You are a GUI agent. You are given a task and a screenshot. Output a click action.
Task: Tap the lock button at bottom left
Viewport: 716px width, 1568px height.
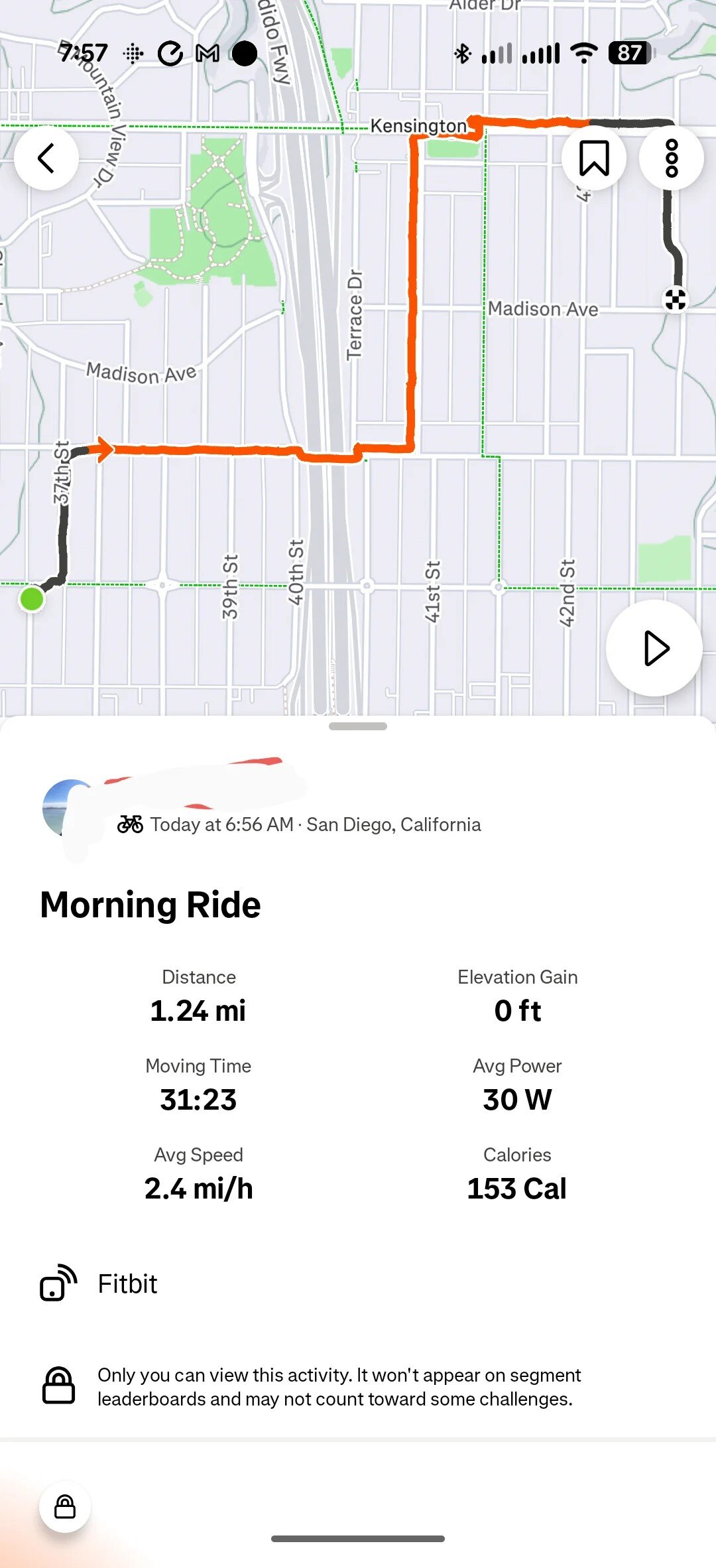pyautogui.click(x=66, y=1506)
